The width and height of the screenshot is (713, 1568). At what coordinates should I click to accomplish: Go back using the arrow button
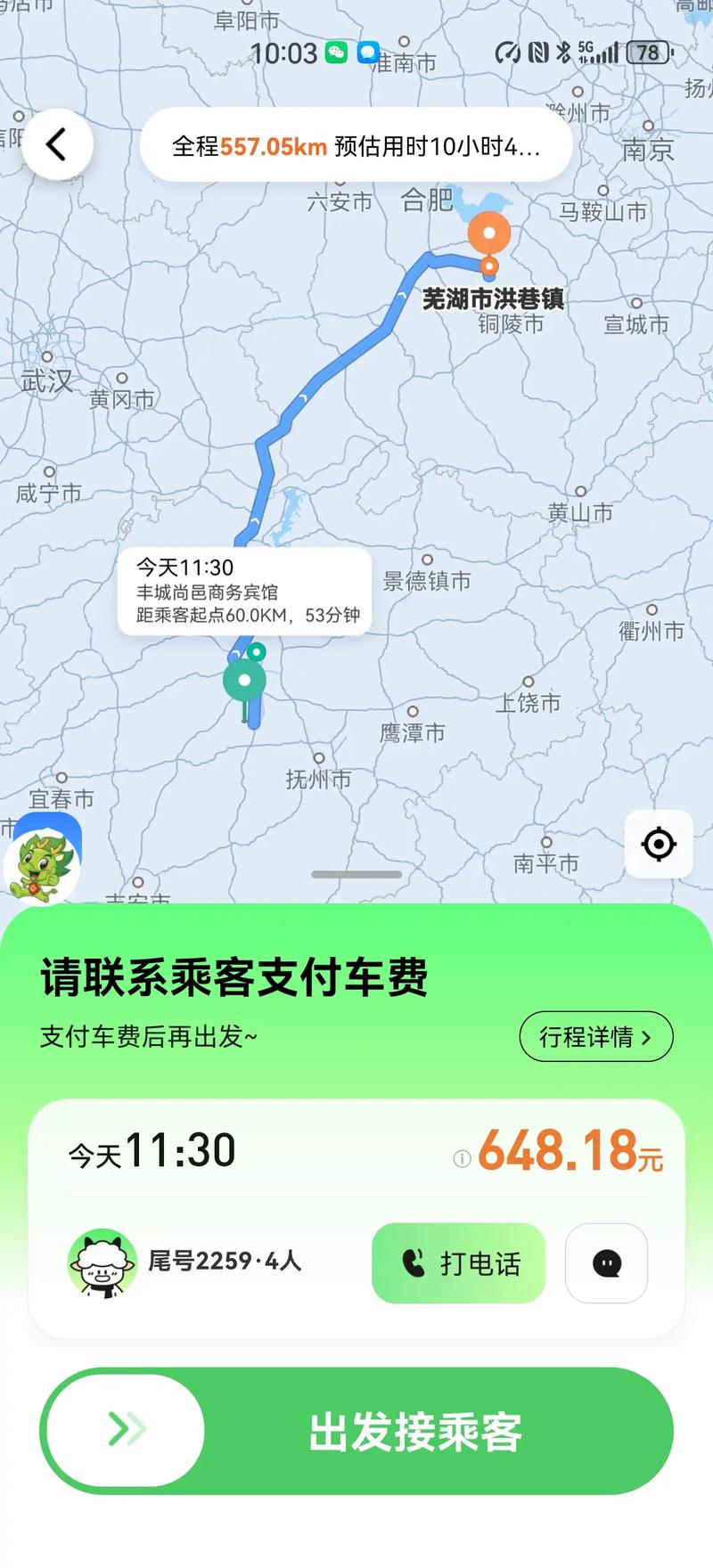[x=57, y=144]
